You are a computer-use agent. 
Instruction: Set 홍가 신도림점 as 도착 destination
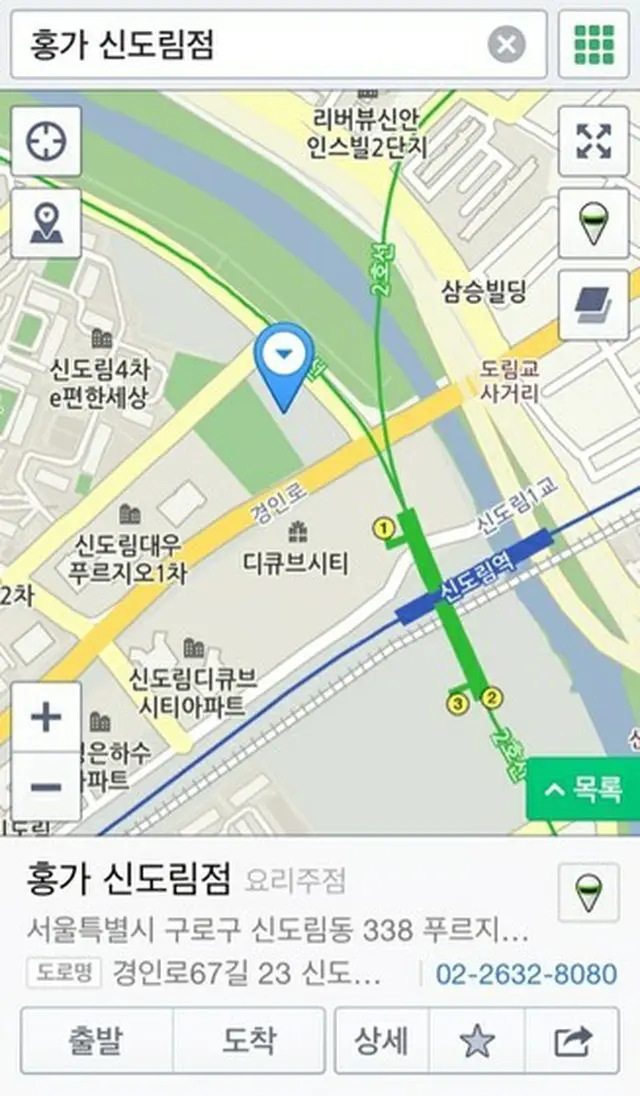tap(249, 1041)
